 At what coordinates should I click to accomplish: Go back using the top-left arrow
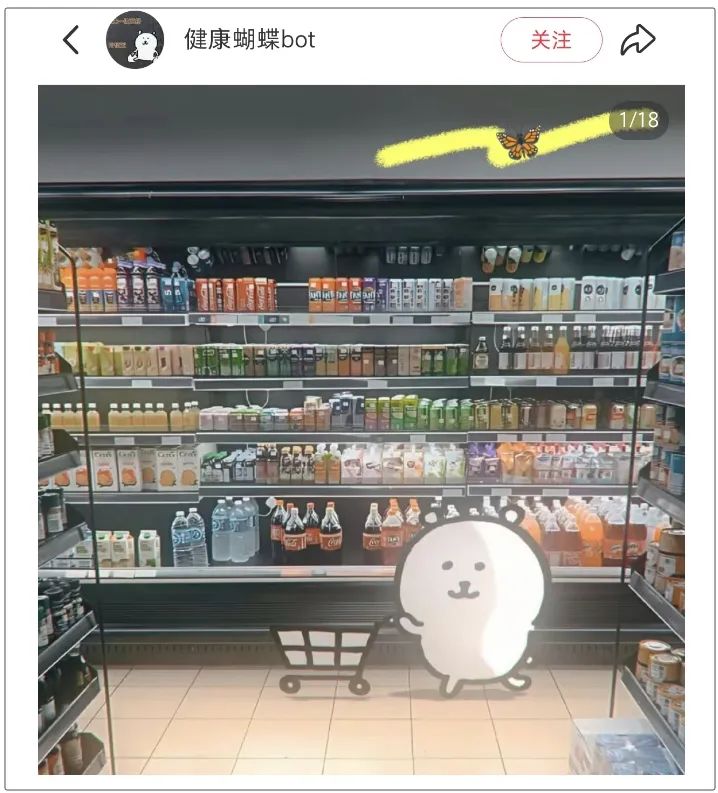click(x=71, y=39)
